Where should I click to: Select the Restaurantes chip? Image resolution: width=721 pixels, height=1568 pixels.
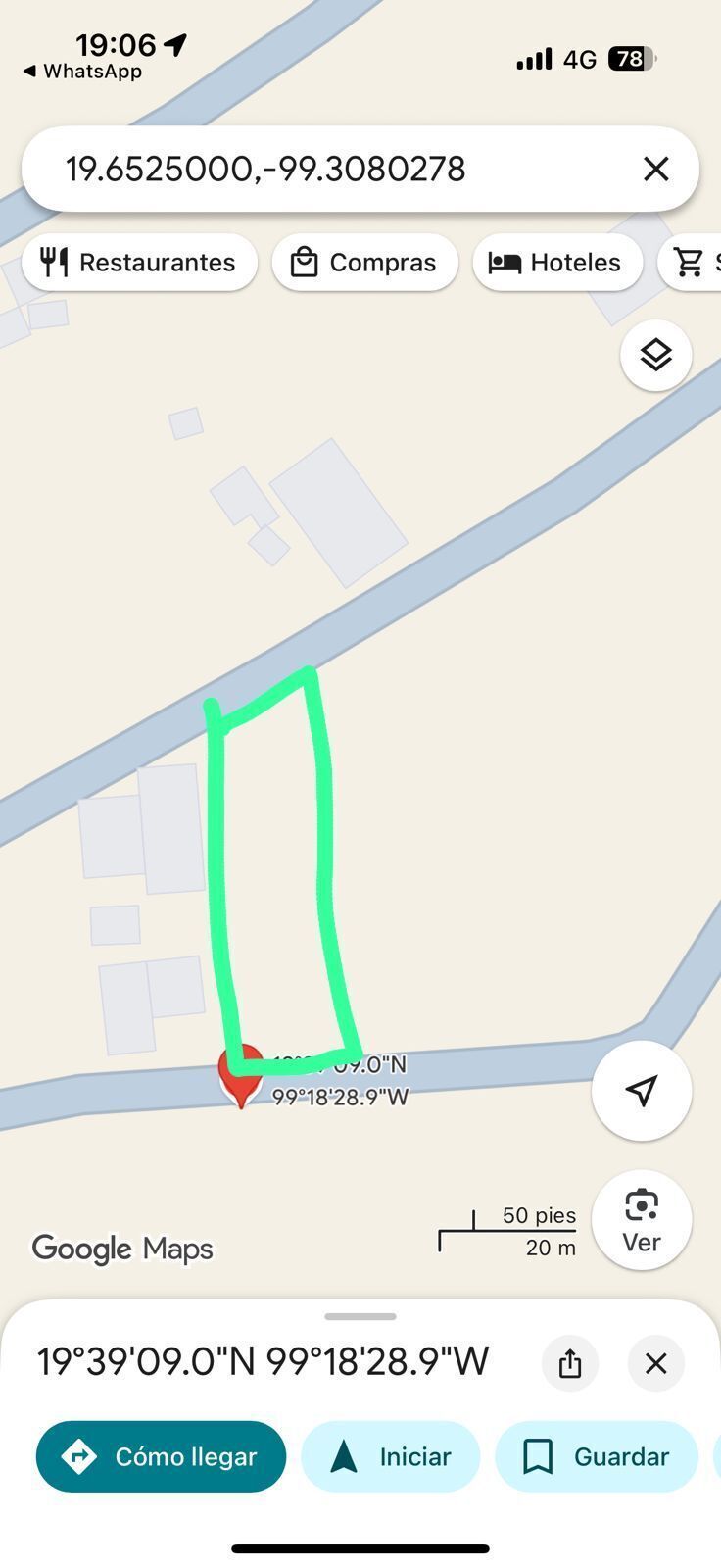coord(139,263)
